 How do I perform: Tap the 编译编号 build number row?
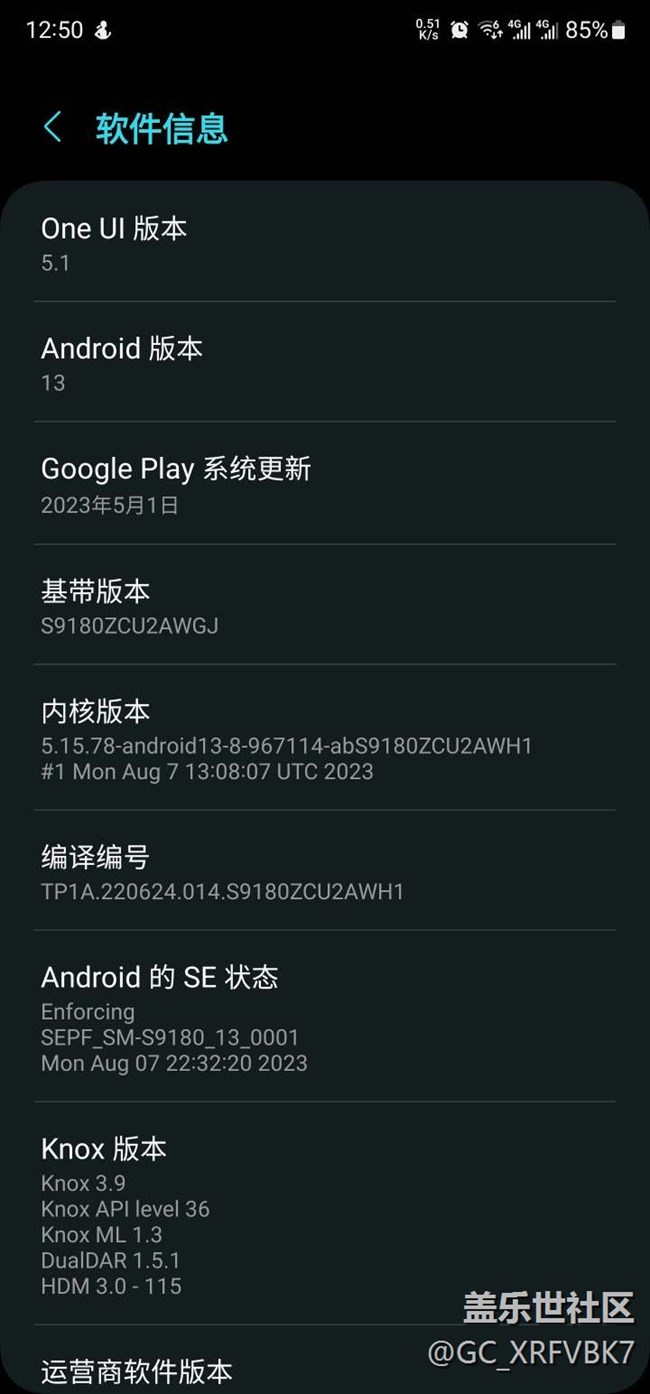coord(324,872)
